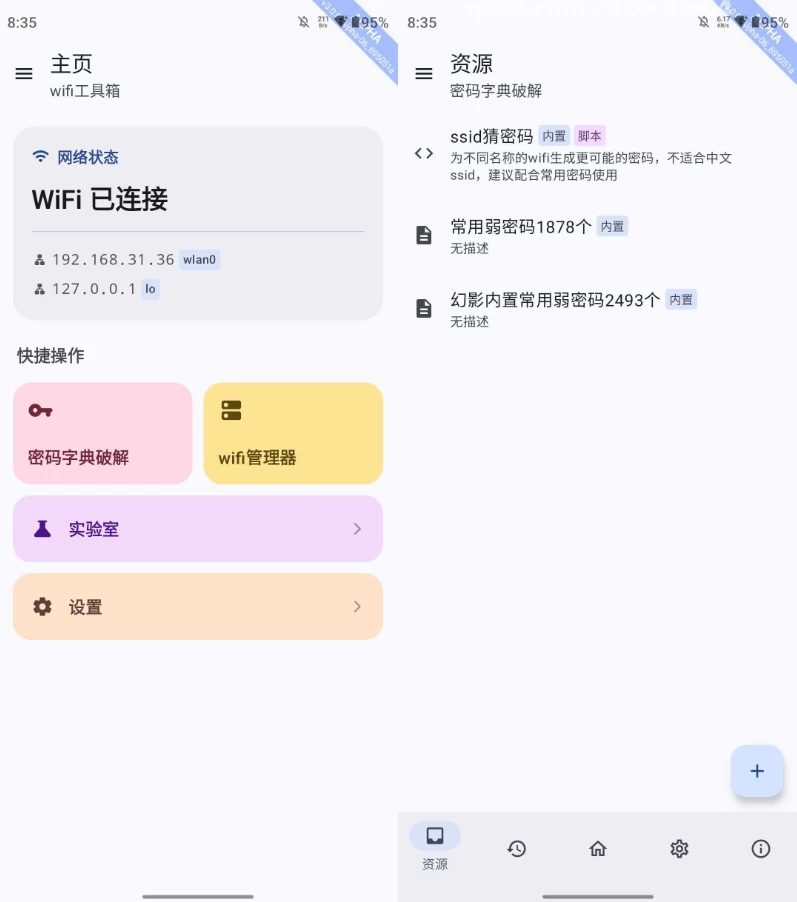Tap the gear icon on the 设置 card
Image resolution: width=797 pixels, height=902 pixels.
[x=41, y=606]
